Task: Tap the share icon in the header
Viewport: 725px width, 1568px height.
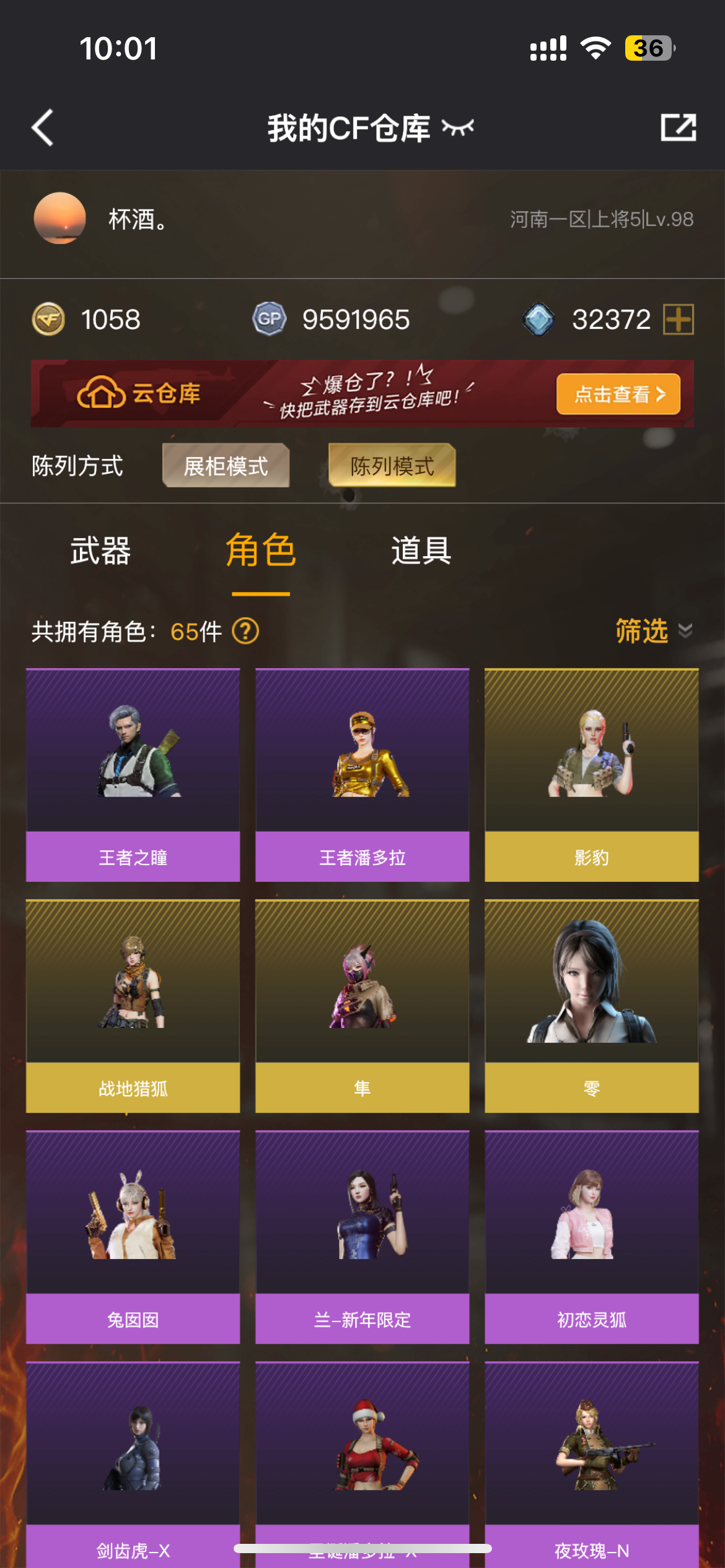Action: click(678, 128)
